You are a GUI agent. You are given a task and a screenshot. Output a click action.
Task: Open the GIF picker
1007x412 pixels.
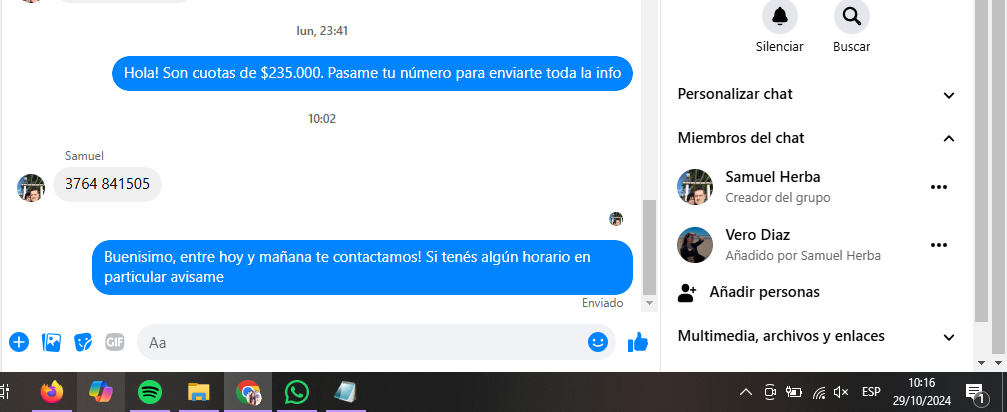115,342
